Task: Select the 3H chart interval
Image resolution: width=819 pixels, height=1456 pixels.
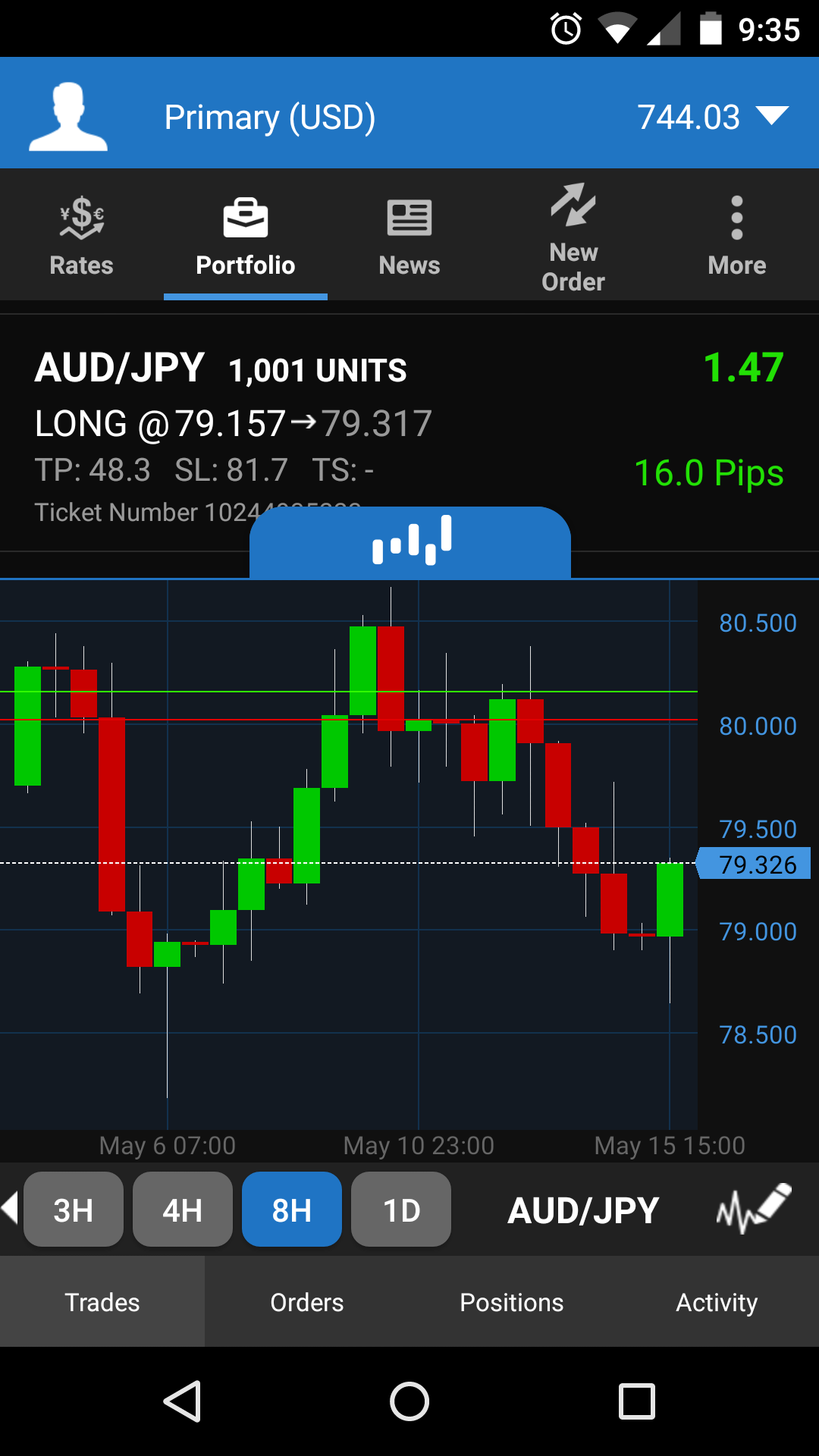Action: pyautogui.click(x=74, y=1210)
